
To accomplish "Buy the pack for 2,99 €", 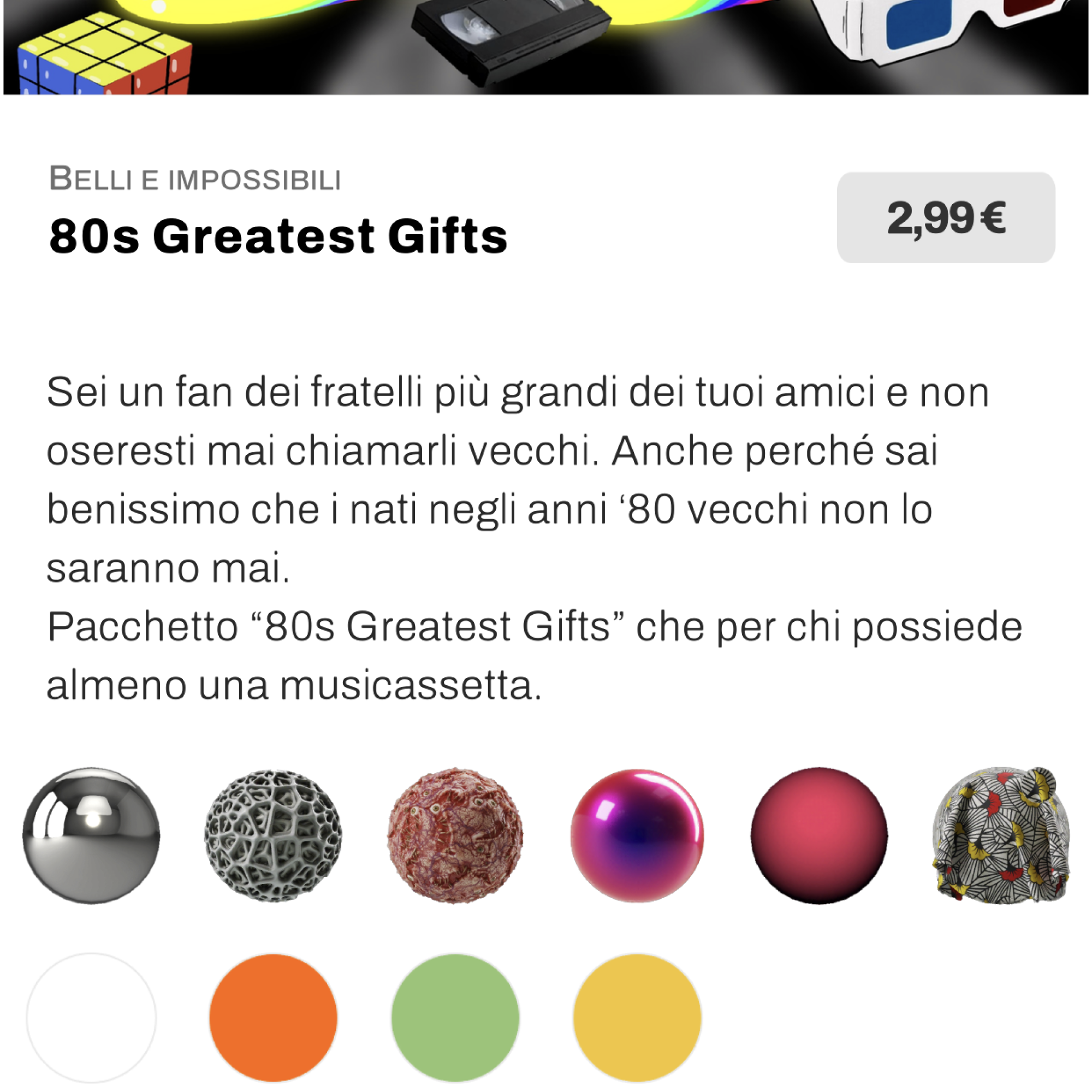I will 945,218.
